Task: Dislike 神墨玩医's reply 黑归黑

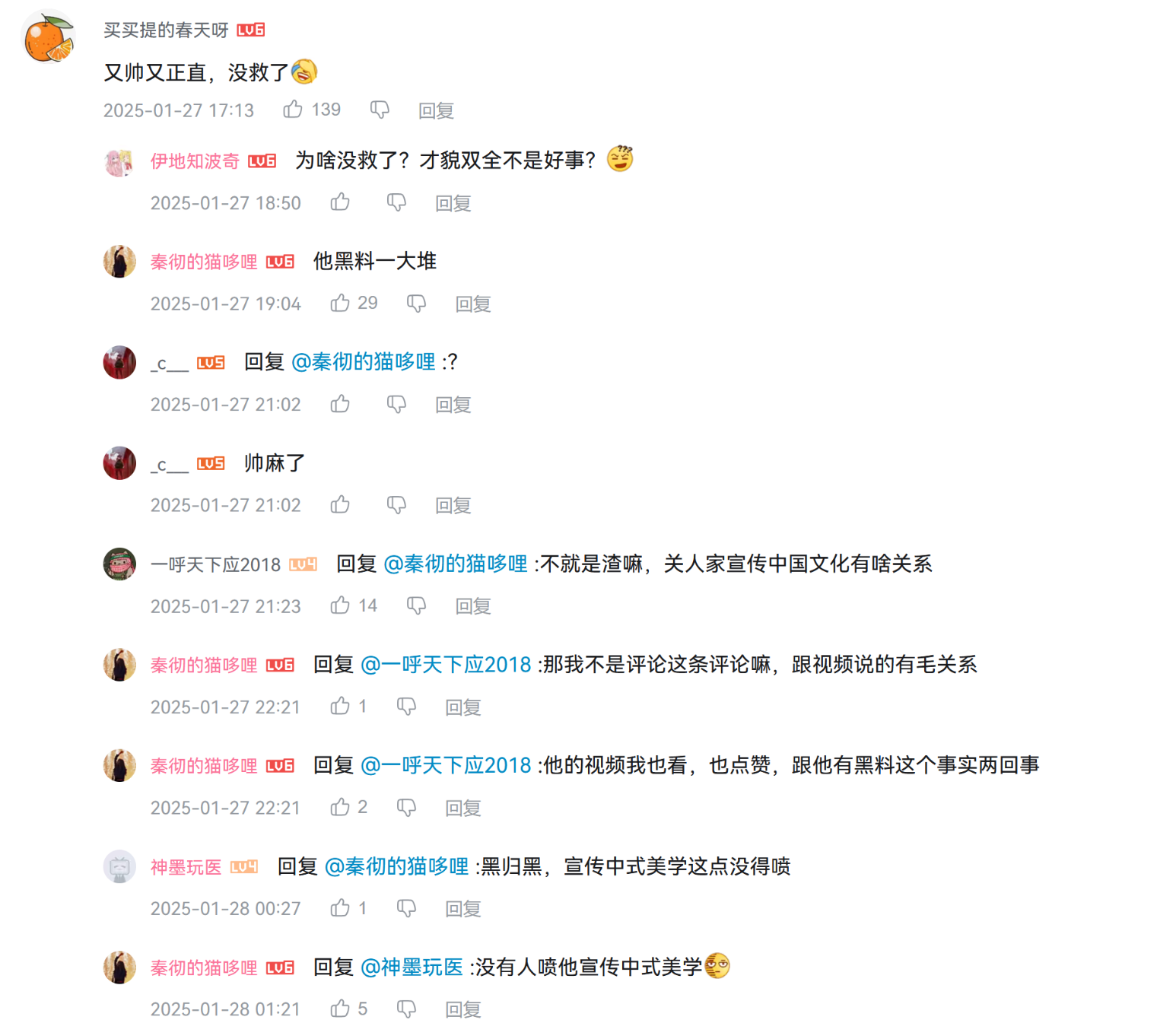Action: click(406, 908)
